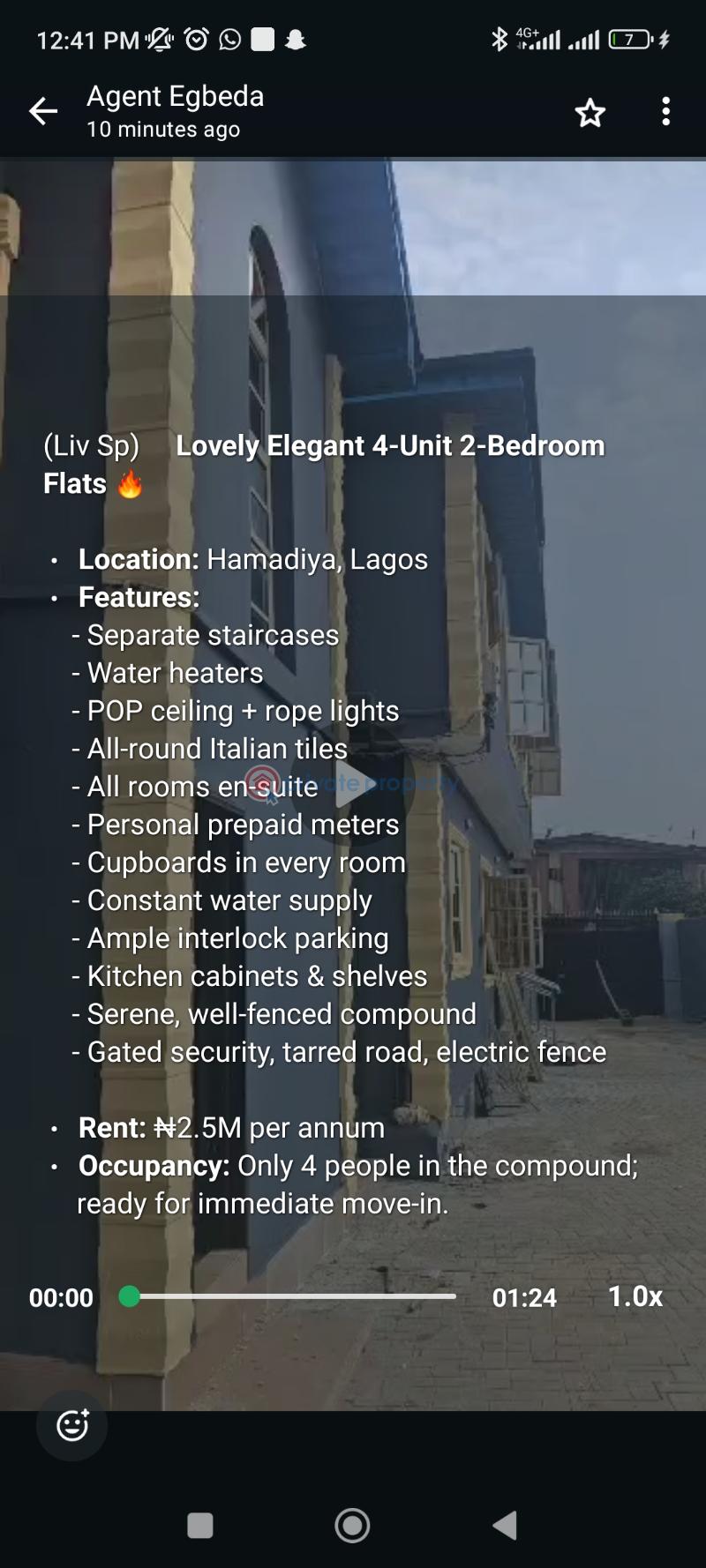Tap the Bluetooth status icon
706x1568 pixels.
[500, 38]
